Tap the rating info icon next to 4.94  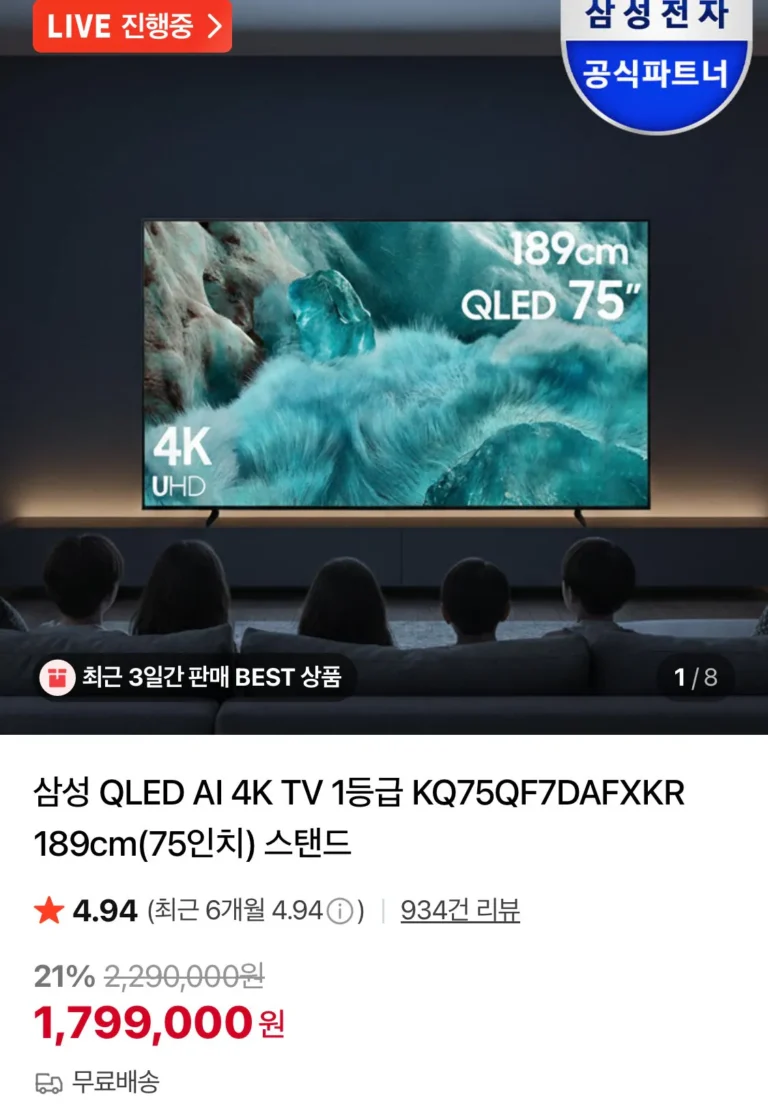[340, 911]
